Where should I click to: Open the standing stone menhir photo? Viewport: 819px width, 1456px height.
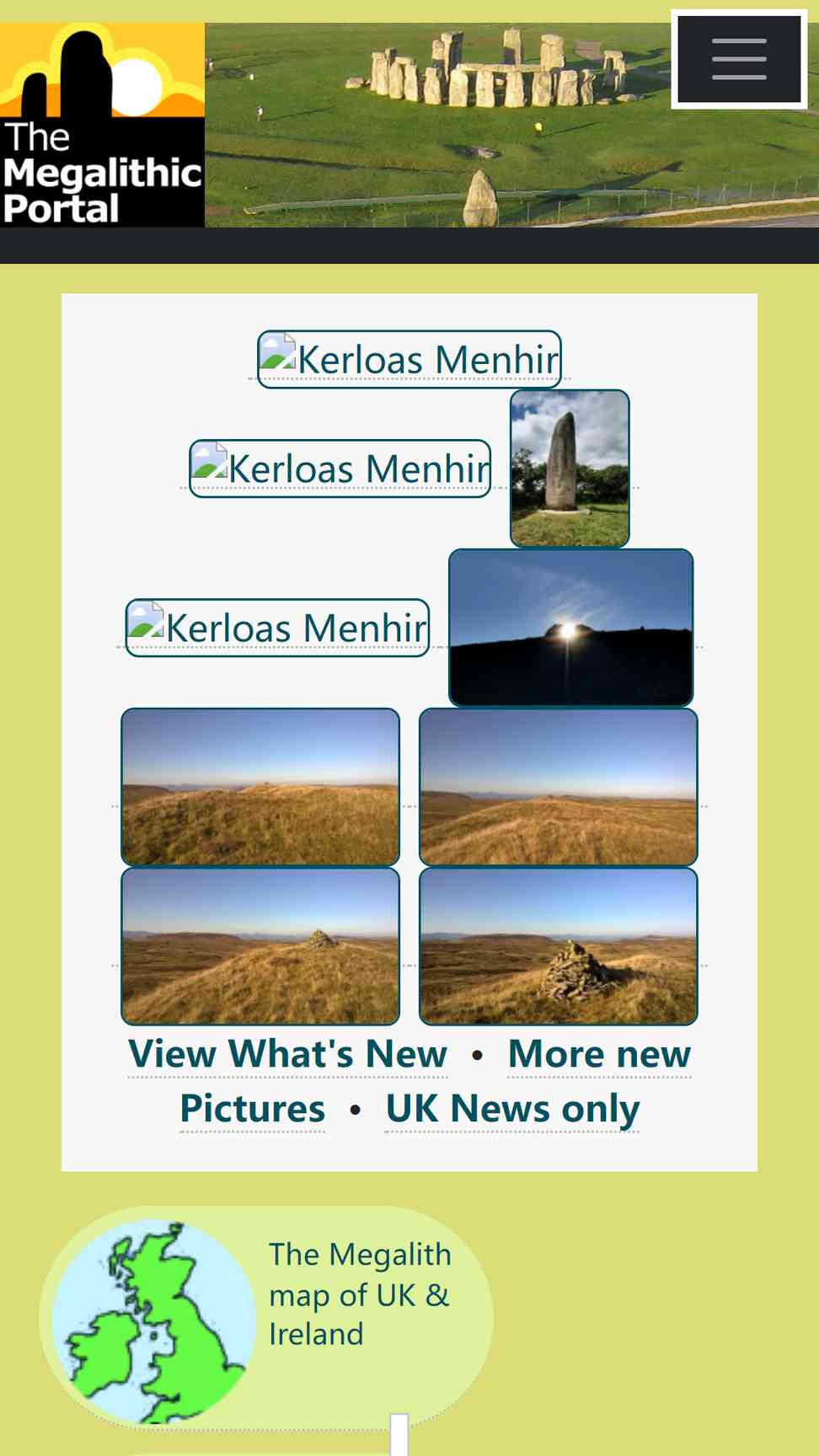[x=570, y=468]
